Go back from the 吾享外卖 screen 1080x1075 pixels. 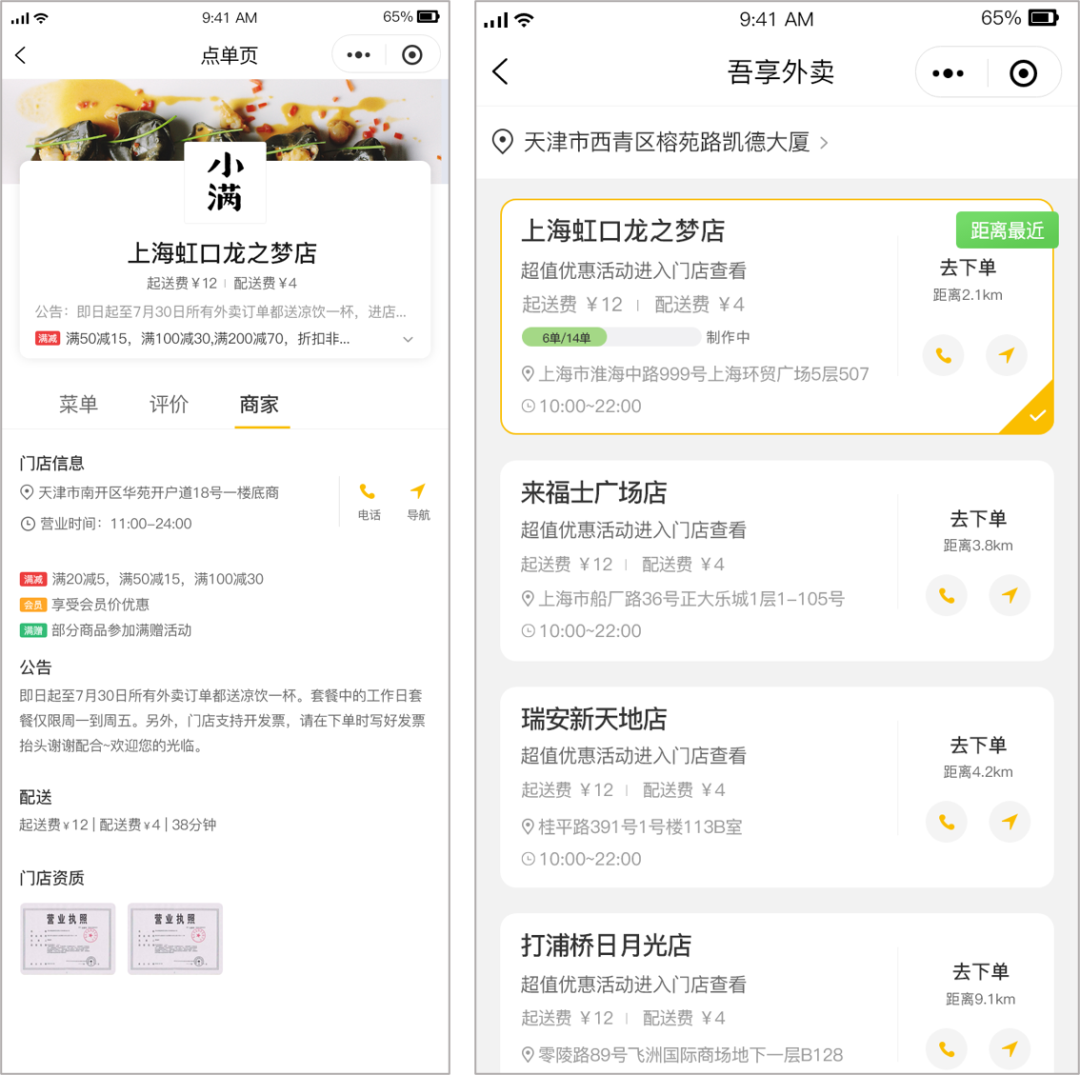[501, 71]
